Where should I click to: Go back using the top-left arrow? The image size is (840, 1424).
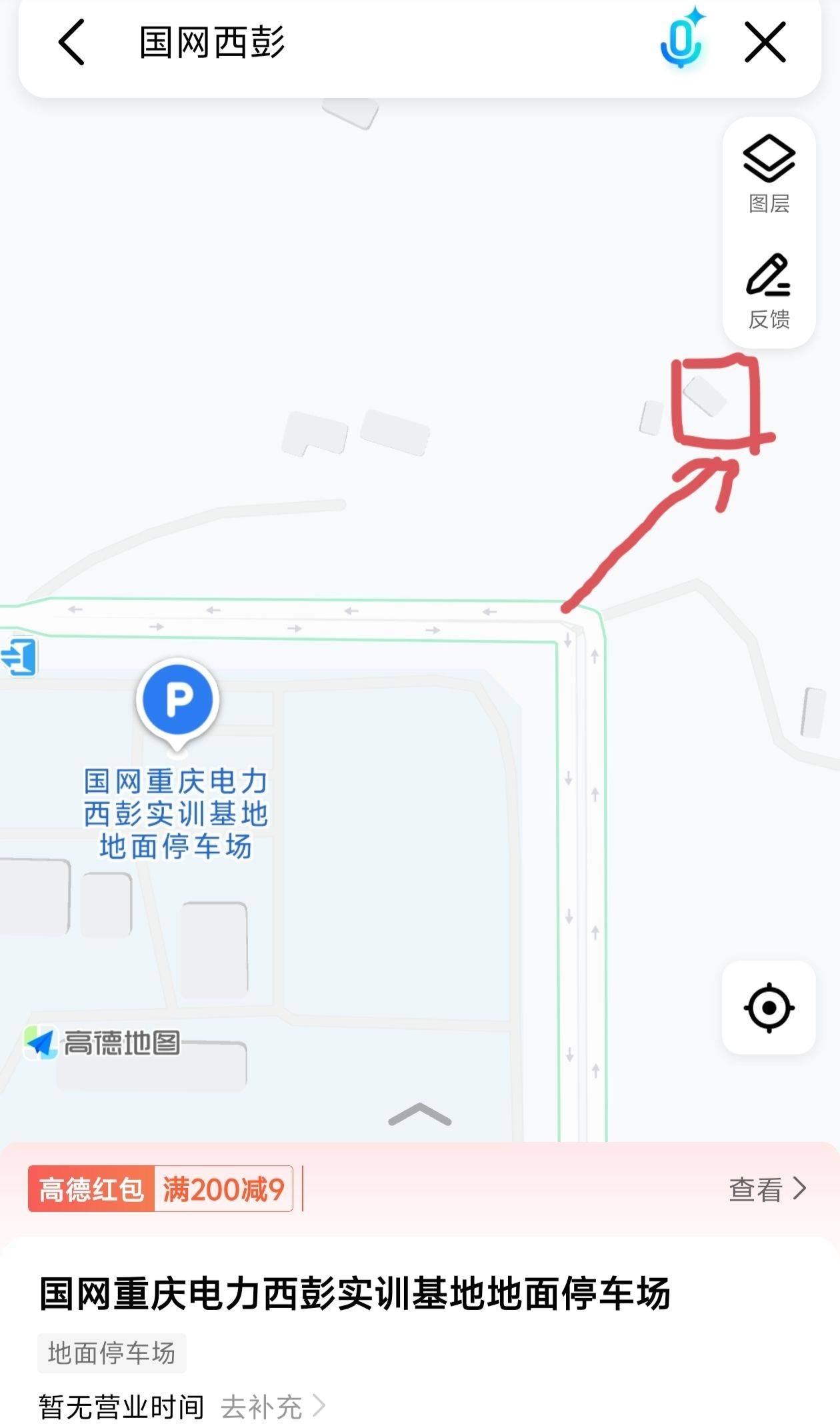(x=71, y=42)
